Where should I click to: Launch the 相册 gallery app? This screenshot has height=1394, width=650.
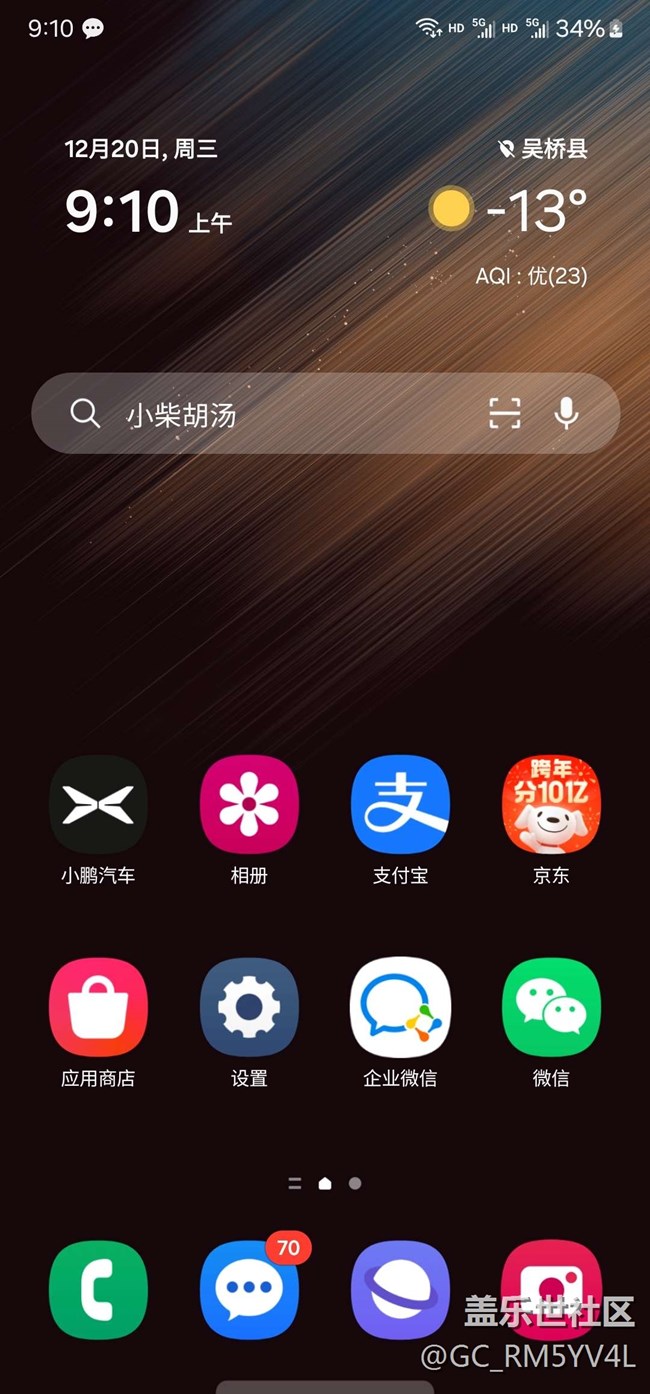tap(249, 805)
